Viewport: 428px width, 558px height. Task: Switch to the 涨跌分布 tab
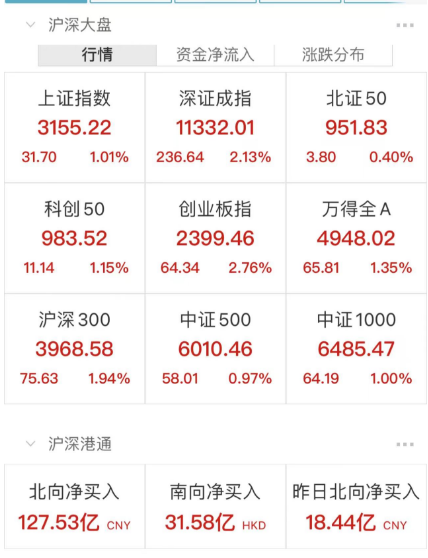click(333, 55)
